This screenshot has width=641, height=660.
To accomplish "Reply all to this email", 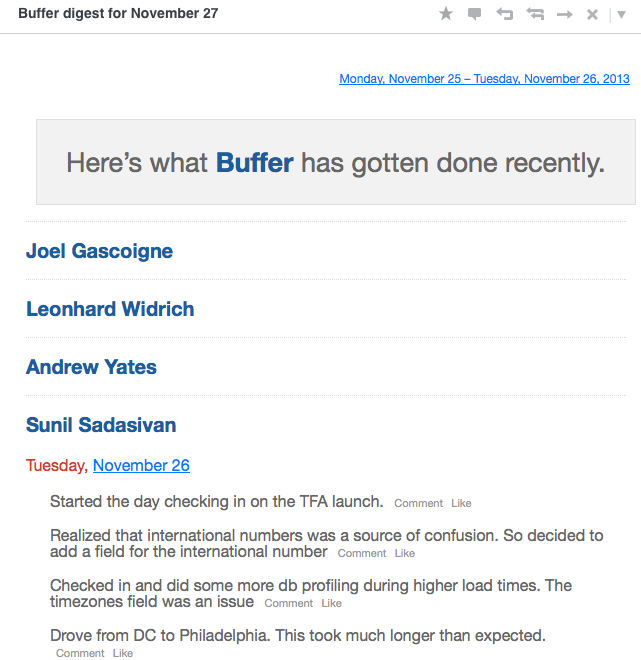I will pos(535,14).
